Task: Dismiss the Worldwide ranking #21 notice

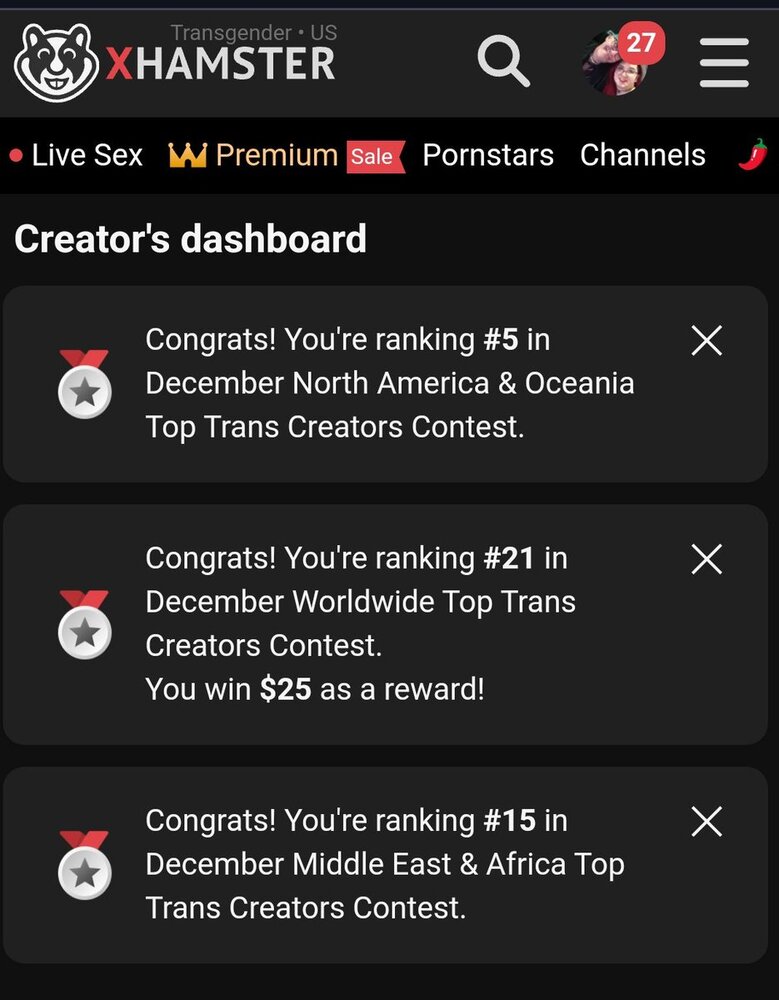Action: 707,560
